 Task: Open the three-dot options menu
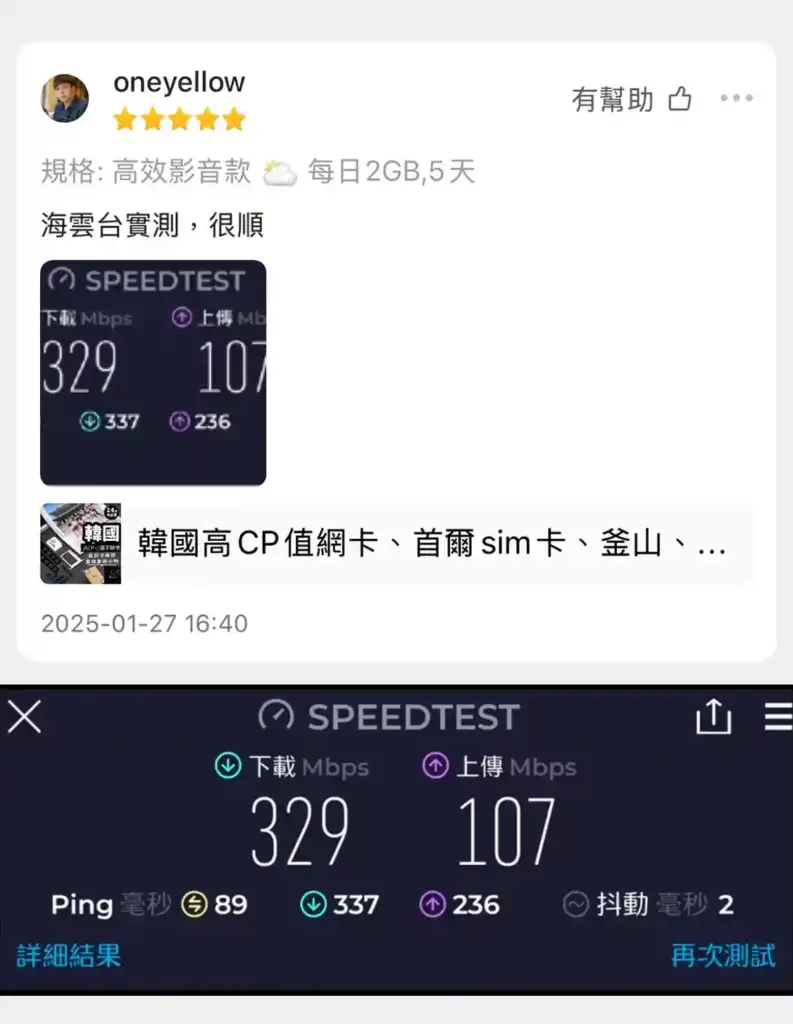point(737,98)
